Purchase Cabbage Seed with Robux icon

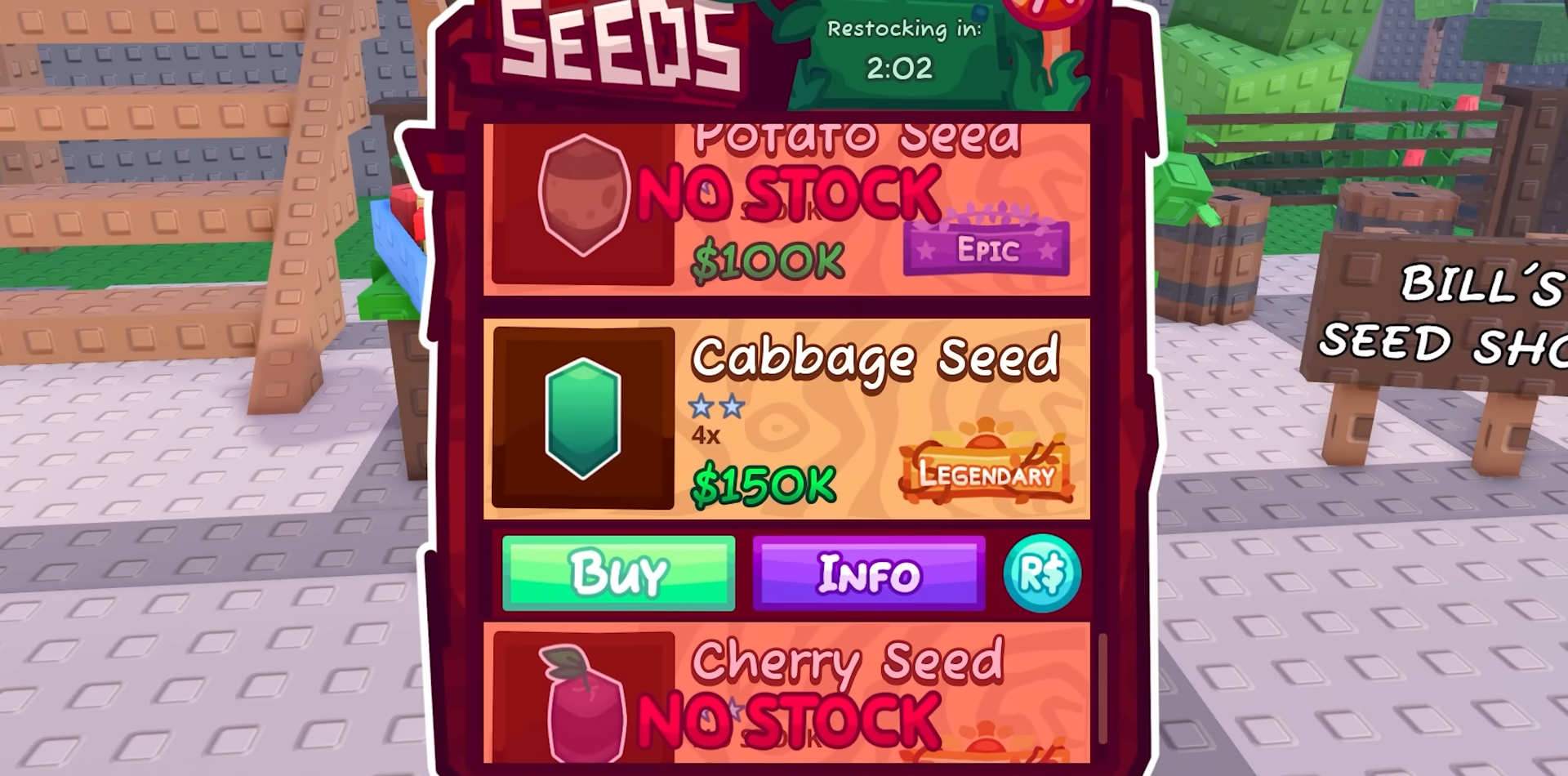(1041, 573)
